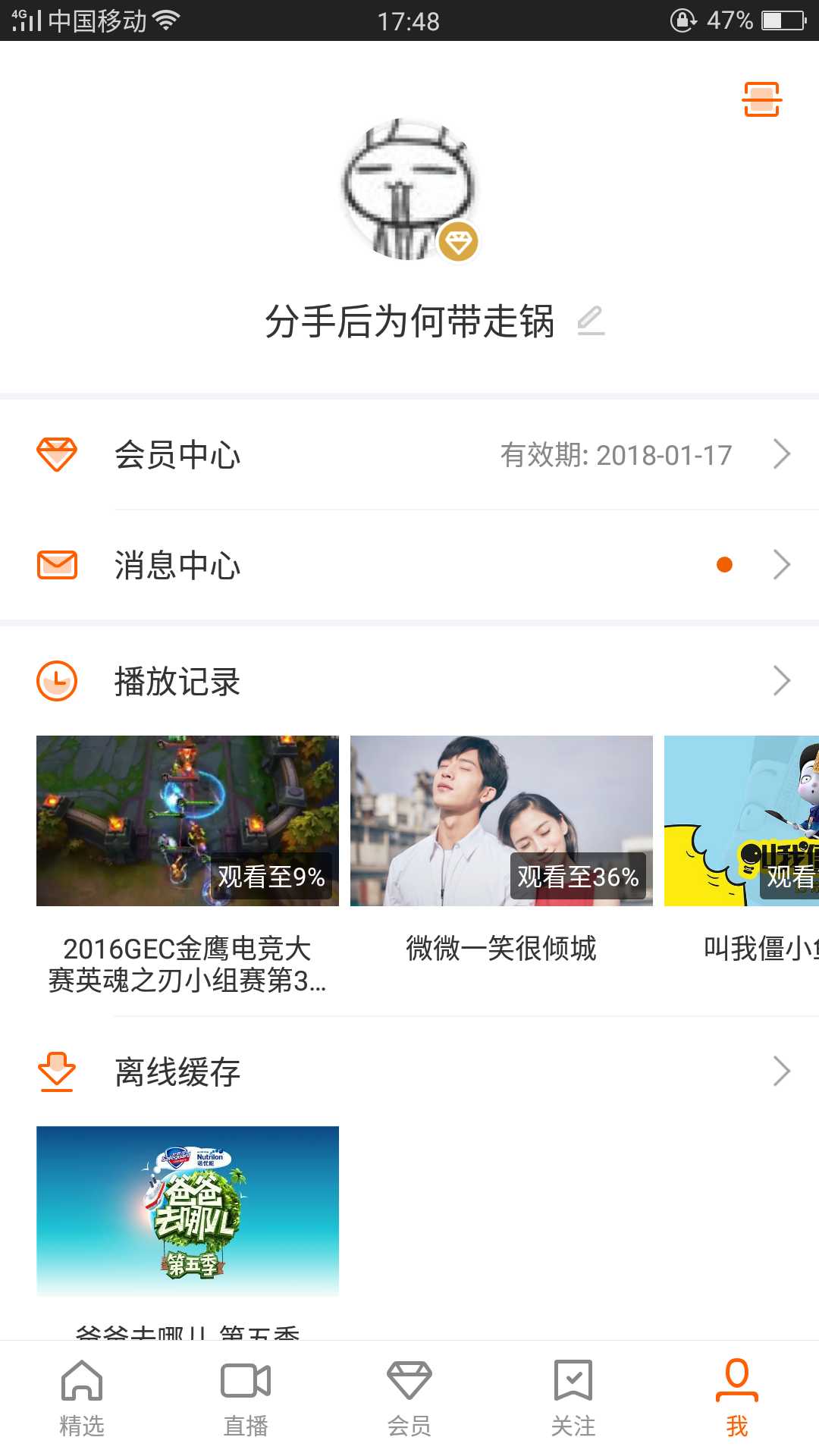Tap the profile avatar picture
This screenshot has width=819, height=1456.
tap(409, 189)
